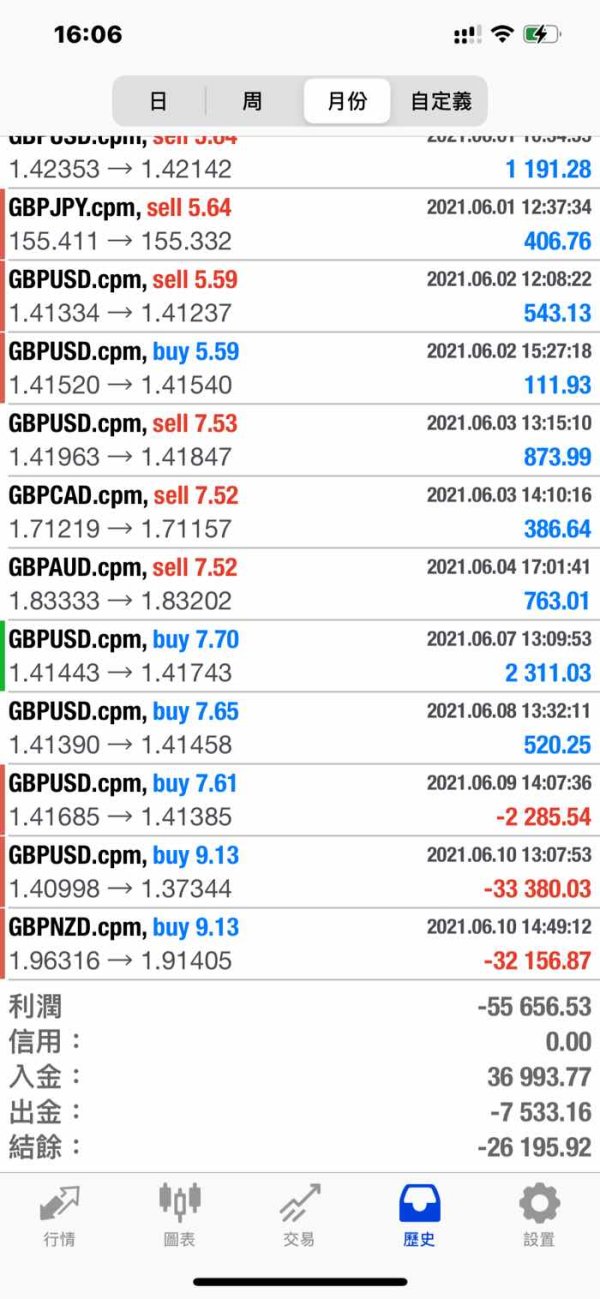
Task: Open the GBPUSD.cpm sell 7.53 trade
Action: point(300,440)
